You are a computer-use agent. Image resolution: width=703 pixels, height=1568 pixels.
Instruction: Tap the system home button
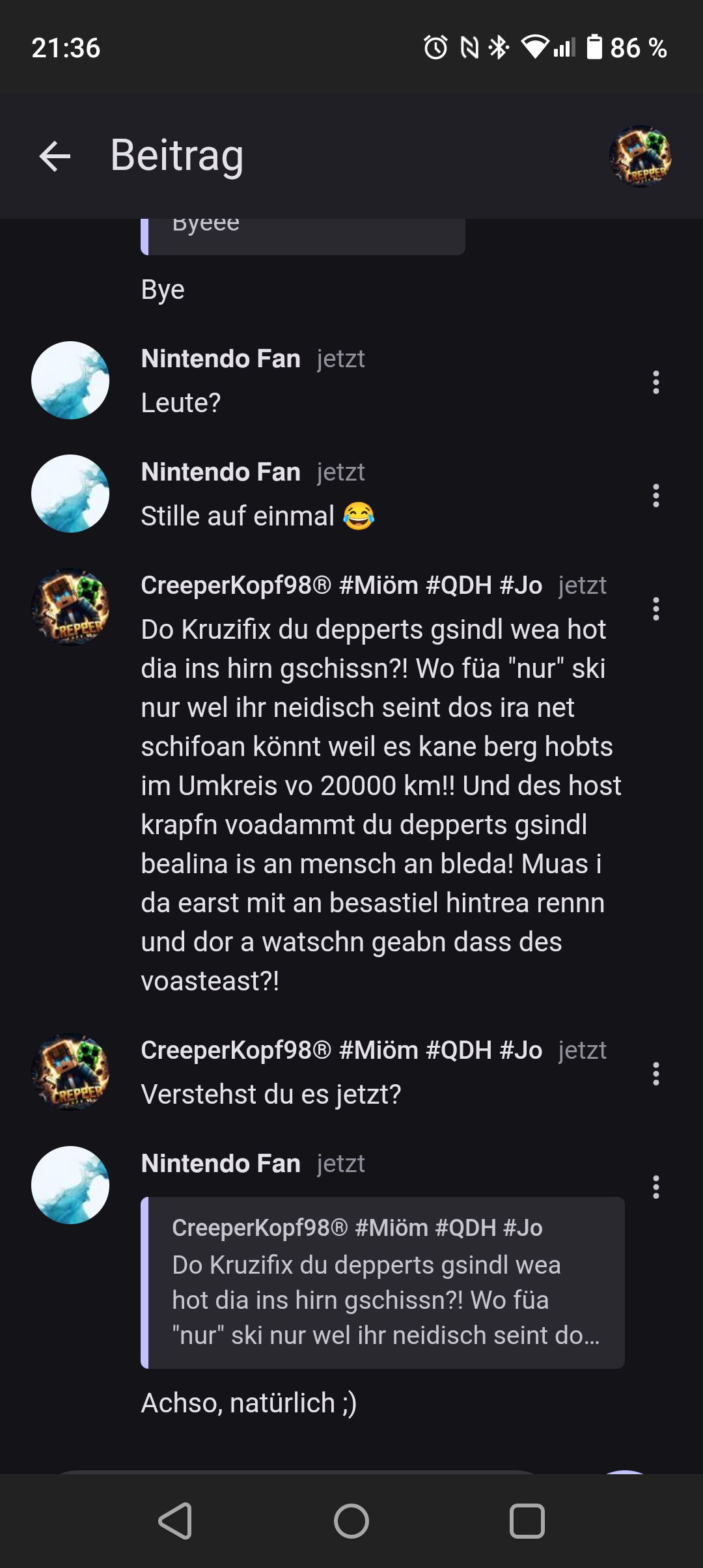point(351,1521)
